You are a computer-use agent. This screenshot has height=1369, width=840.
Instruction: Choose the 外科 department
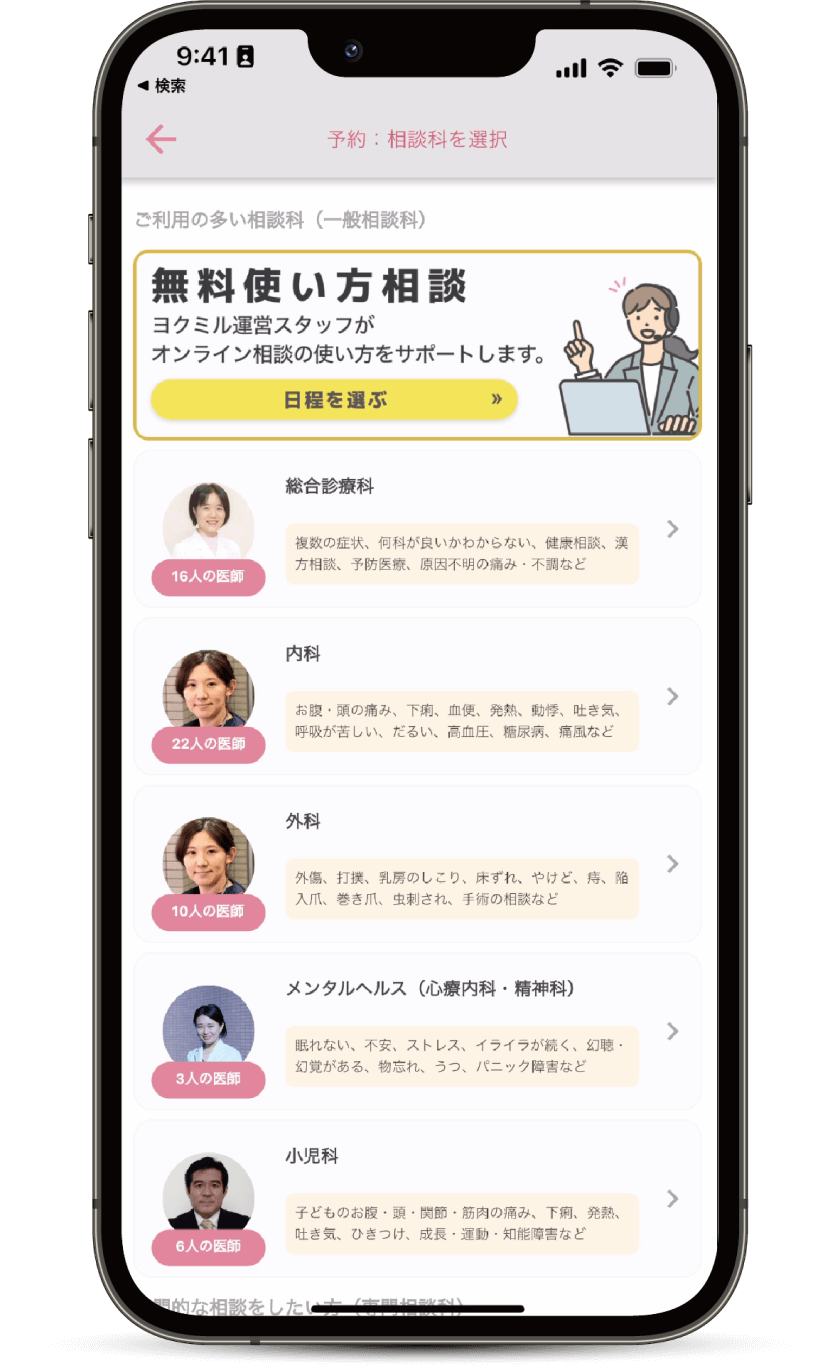coord(417,864)
